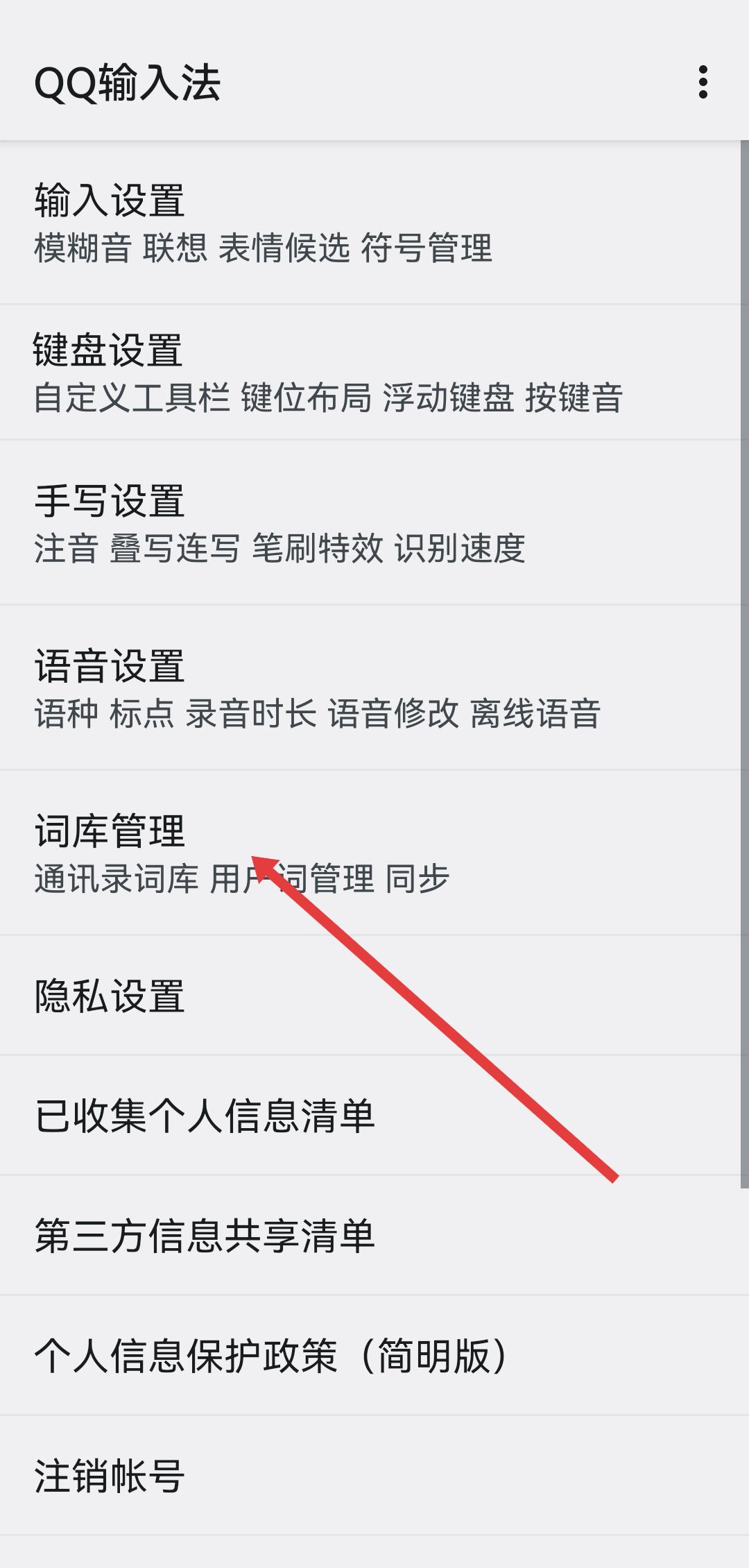Open the three-dot overflow menu
This screenshot has width=749, height=1568.
[703, 83]
